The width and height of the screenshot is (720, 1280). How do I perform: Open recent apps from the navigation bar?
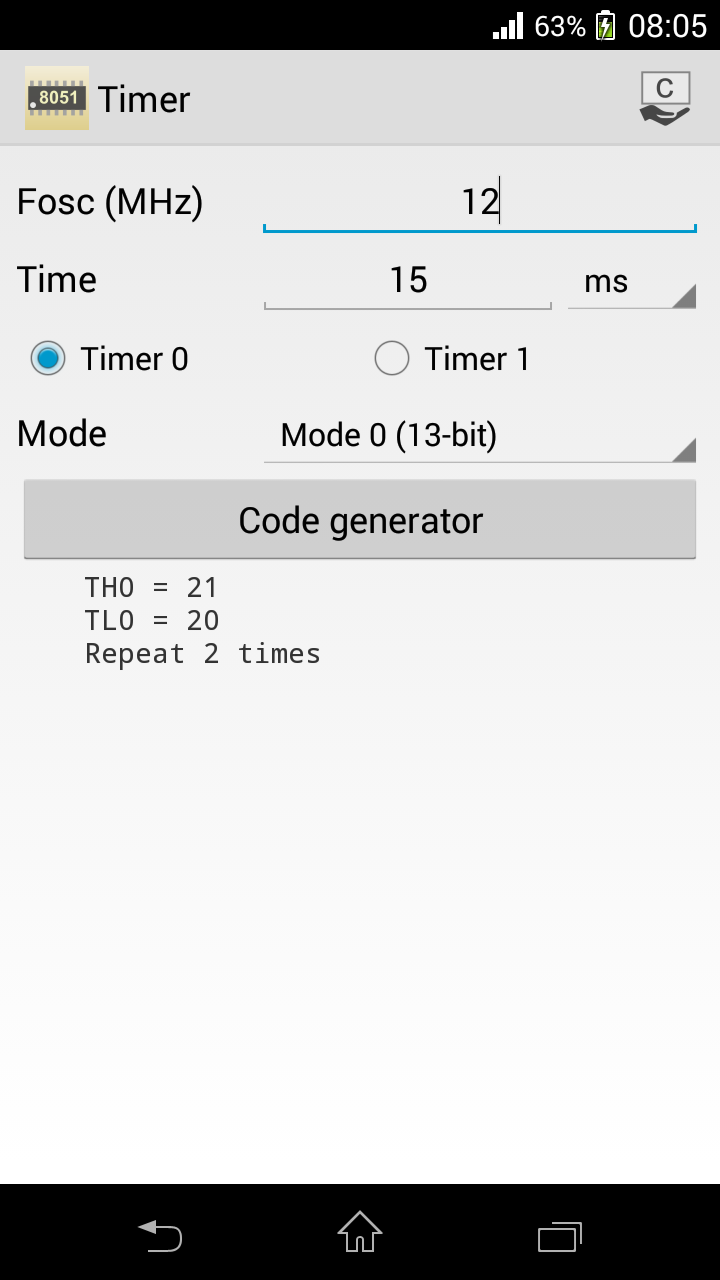coord(560,1236)
